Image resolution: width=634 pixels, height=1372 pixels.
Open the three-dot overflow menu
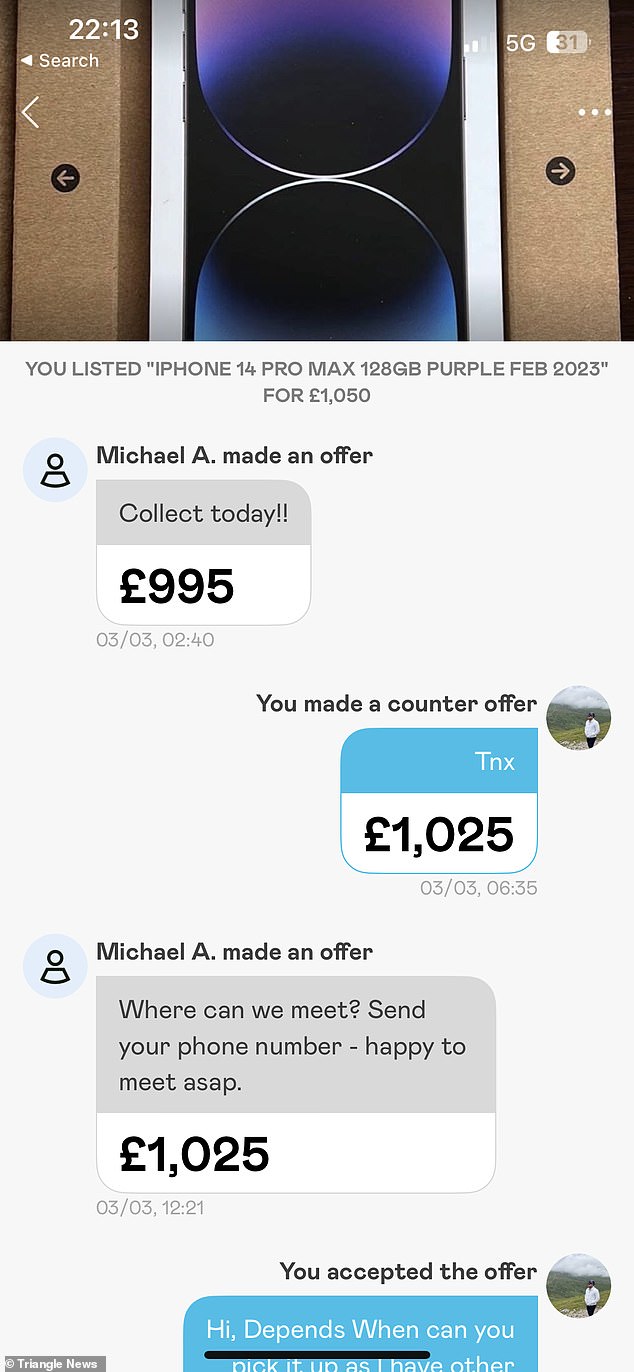click(594, 112)
